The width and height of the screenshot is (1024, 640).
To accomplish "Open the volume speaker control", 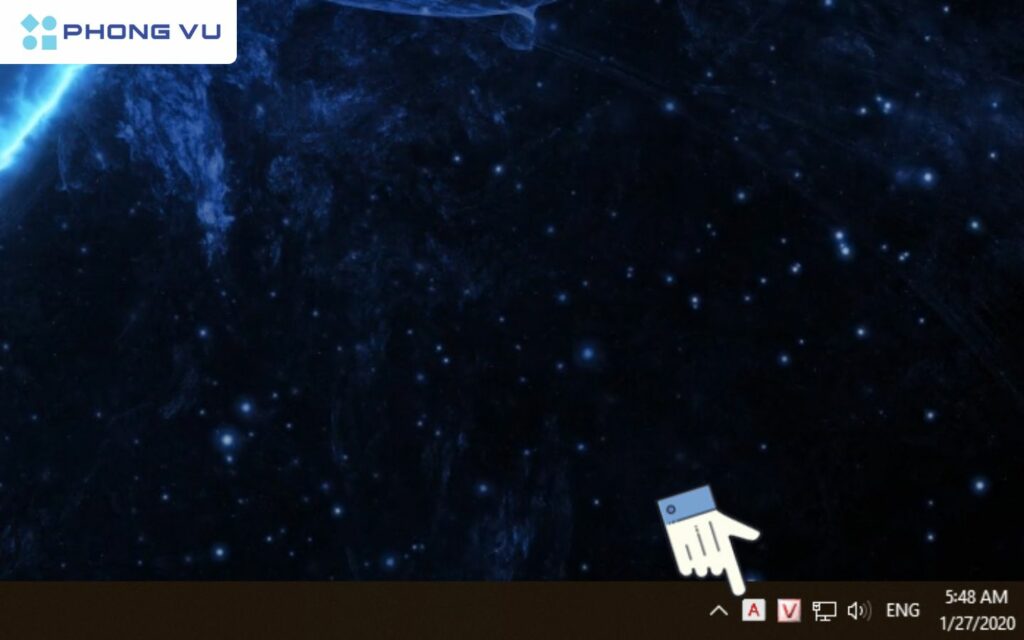I will tap(859, 610).
